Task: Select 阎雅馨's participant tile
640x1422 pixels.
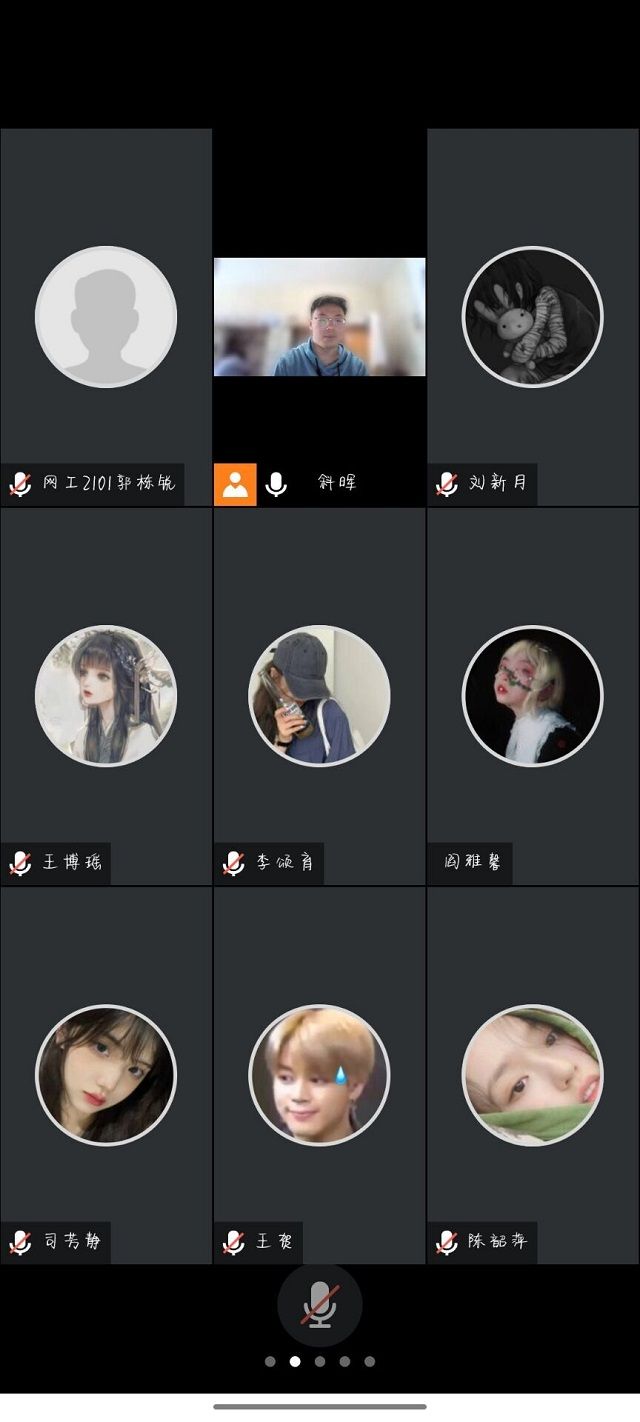Action: tap(533, 696)
